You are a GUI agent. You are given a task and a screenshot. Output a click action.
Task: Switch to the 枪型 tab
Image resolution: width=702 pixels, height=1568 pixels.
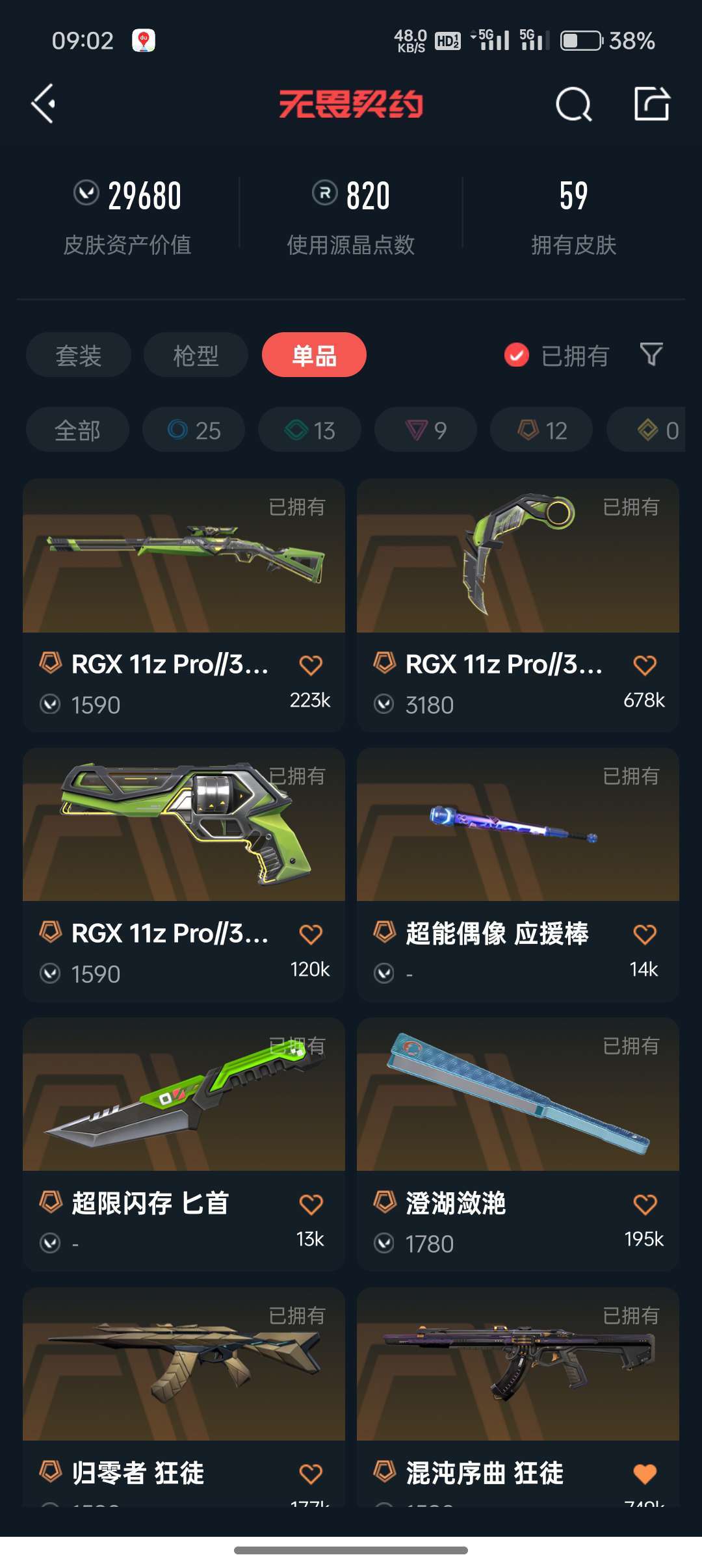coord(196,355)
